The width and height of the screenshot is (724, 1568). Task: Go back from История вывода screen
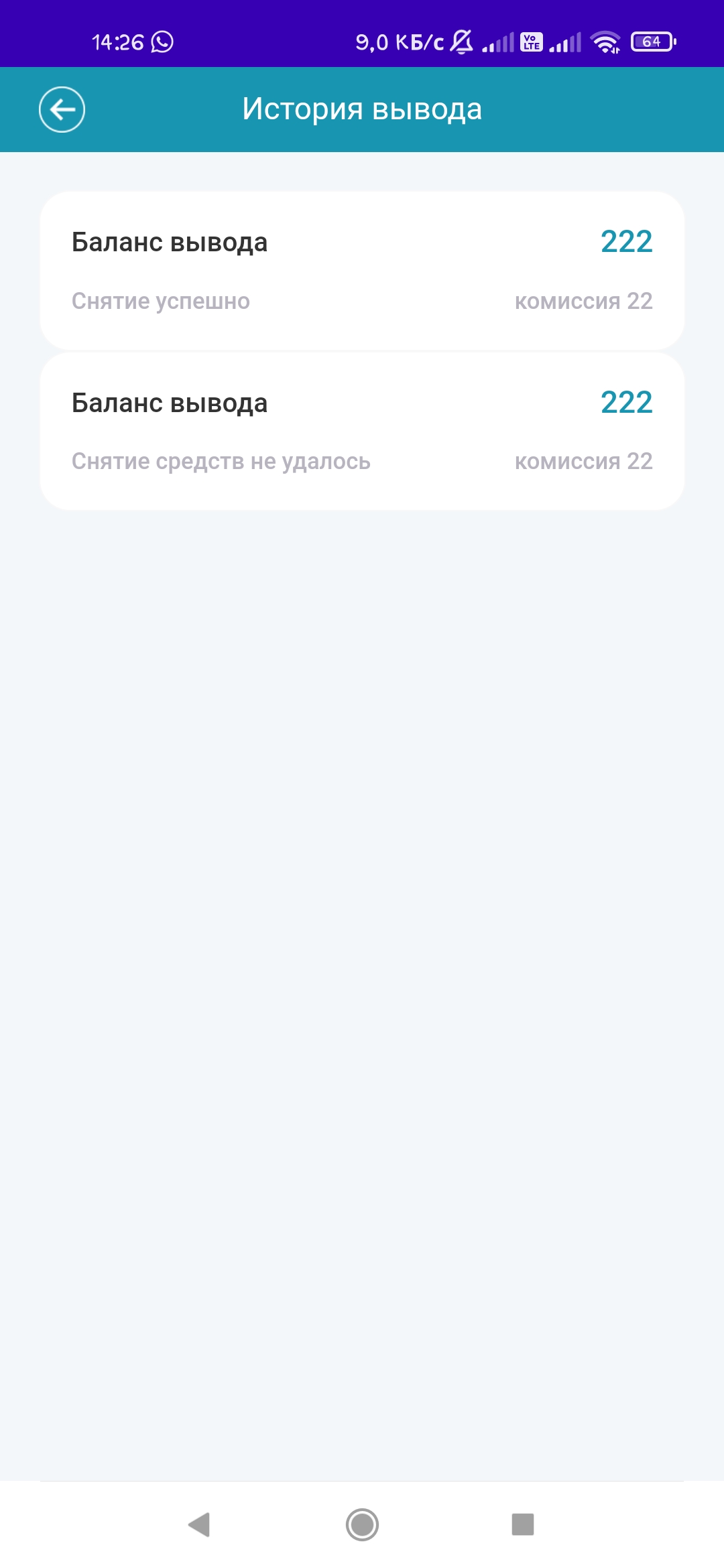click(62, 110)
